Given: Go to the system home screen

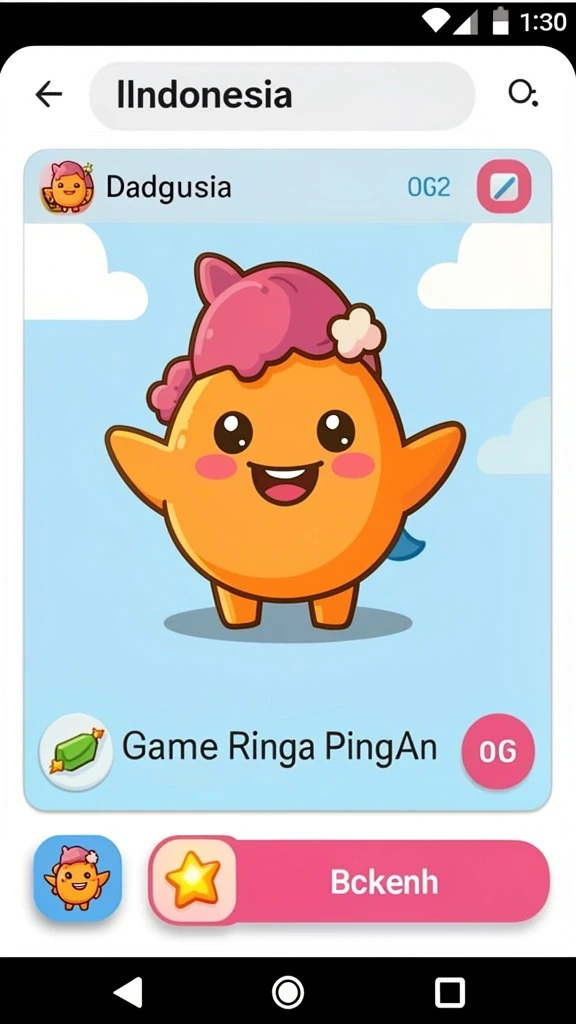Looking at the screenshot, I should point(287,993).
